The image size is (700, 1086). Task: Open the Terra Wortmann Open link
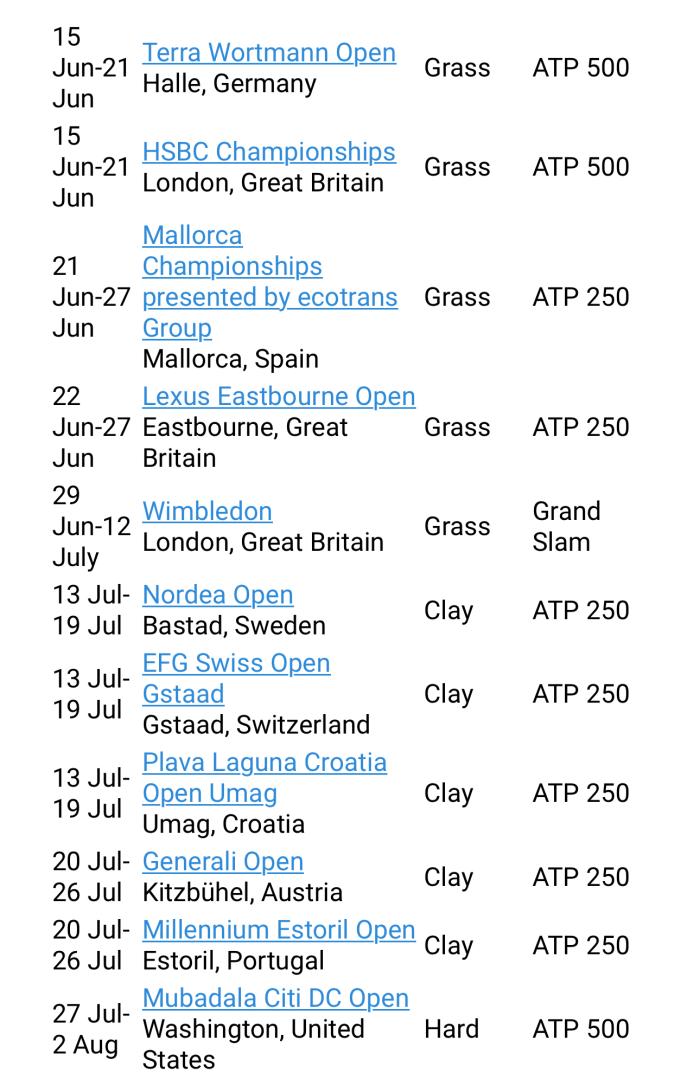point(269,53)
